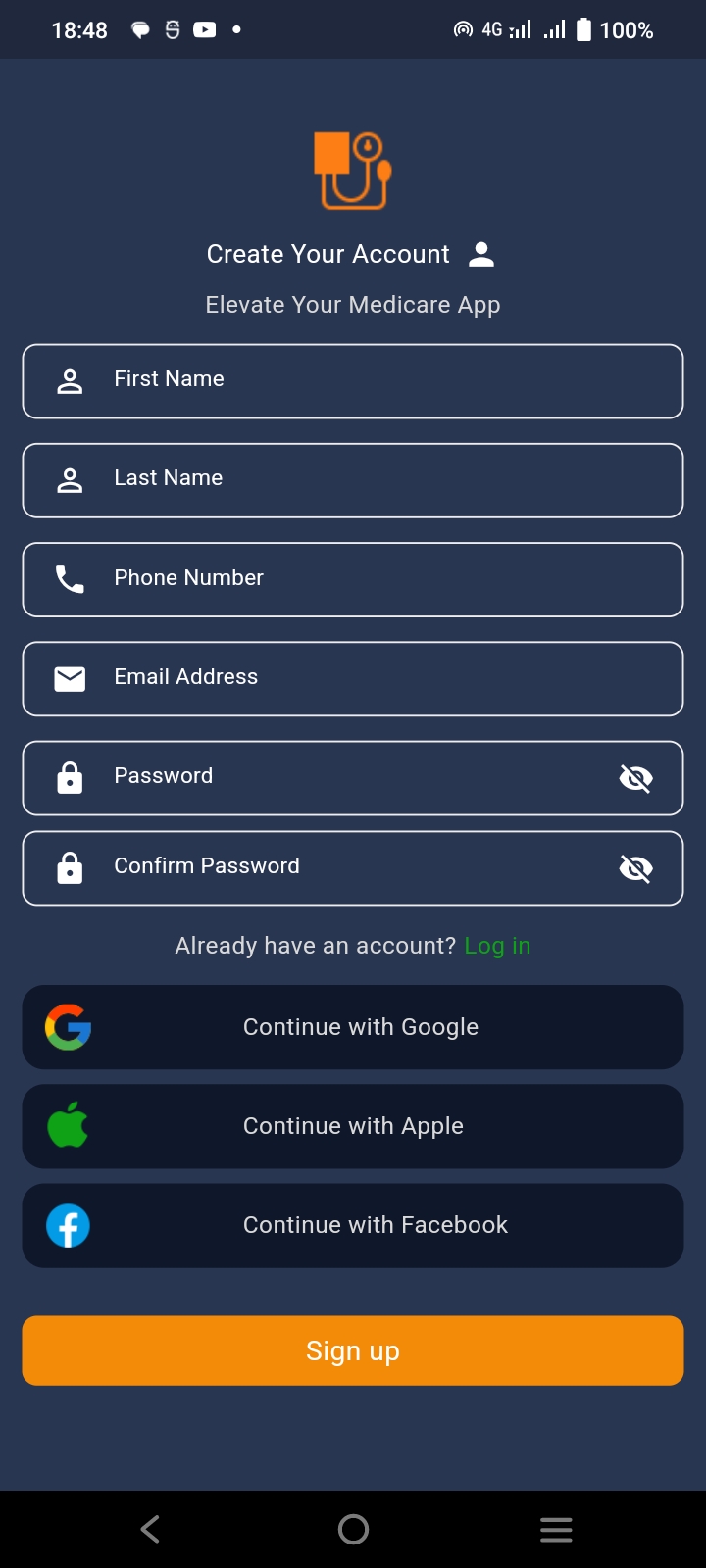The width and height of the screenshot is (706, 1568).
Task: Click the stethoscope app logo
Action: (x=353, y=171)
